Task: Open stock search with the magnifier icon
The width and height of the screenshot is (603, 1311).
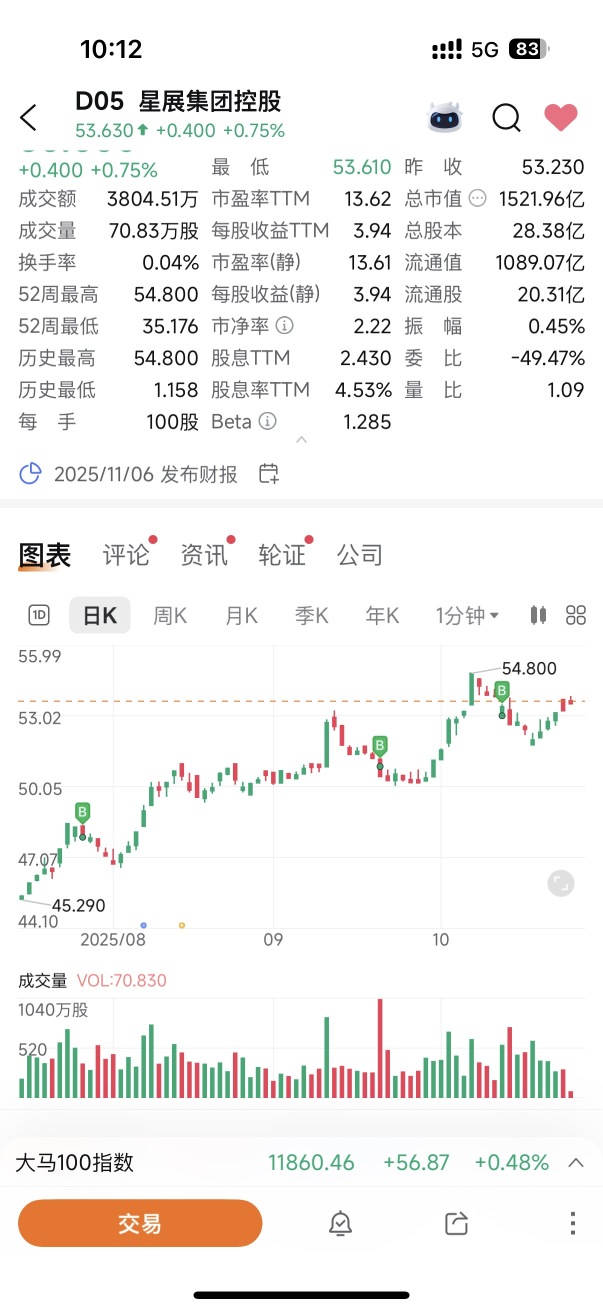Action: click(x=506, y=117)
